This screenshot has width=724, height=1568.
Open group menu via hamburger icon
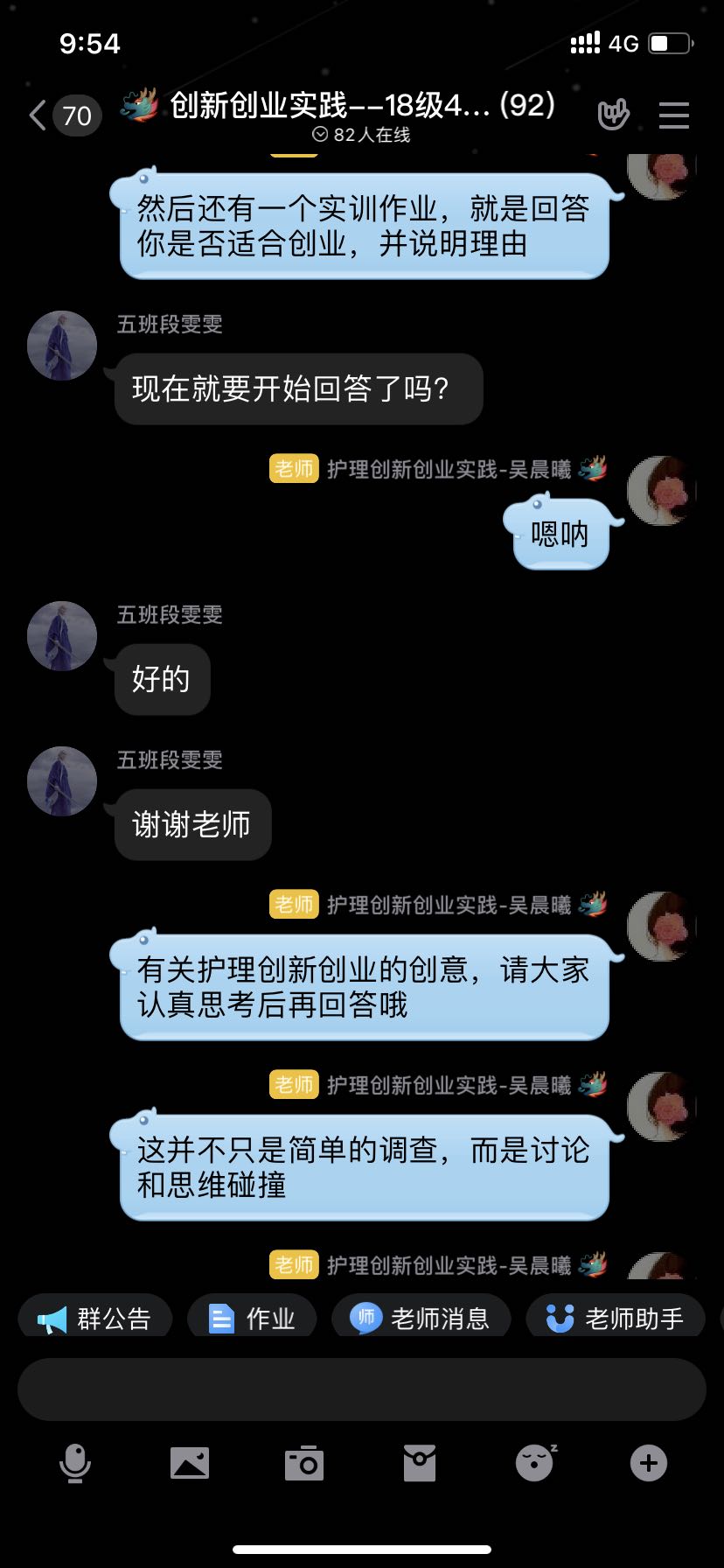point(673,115)
